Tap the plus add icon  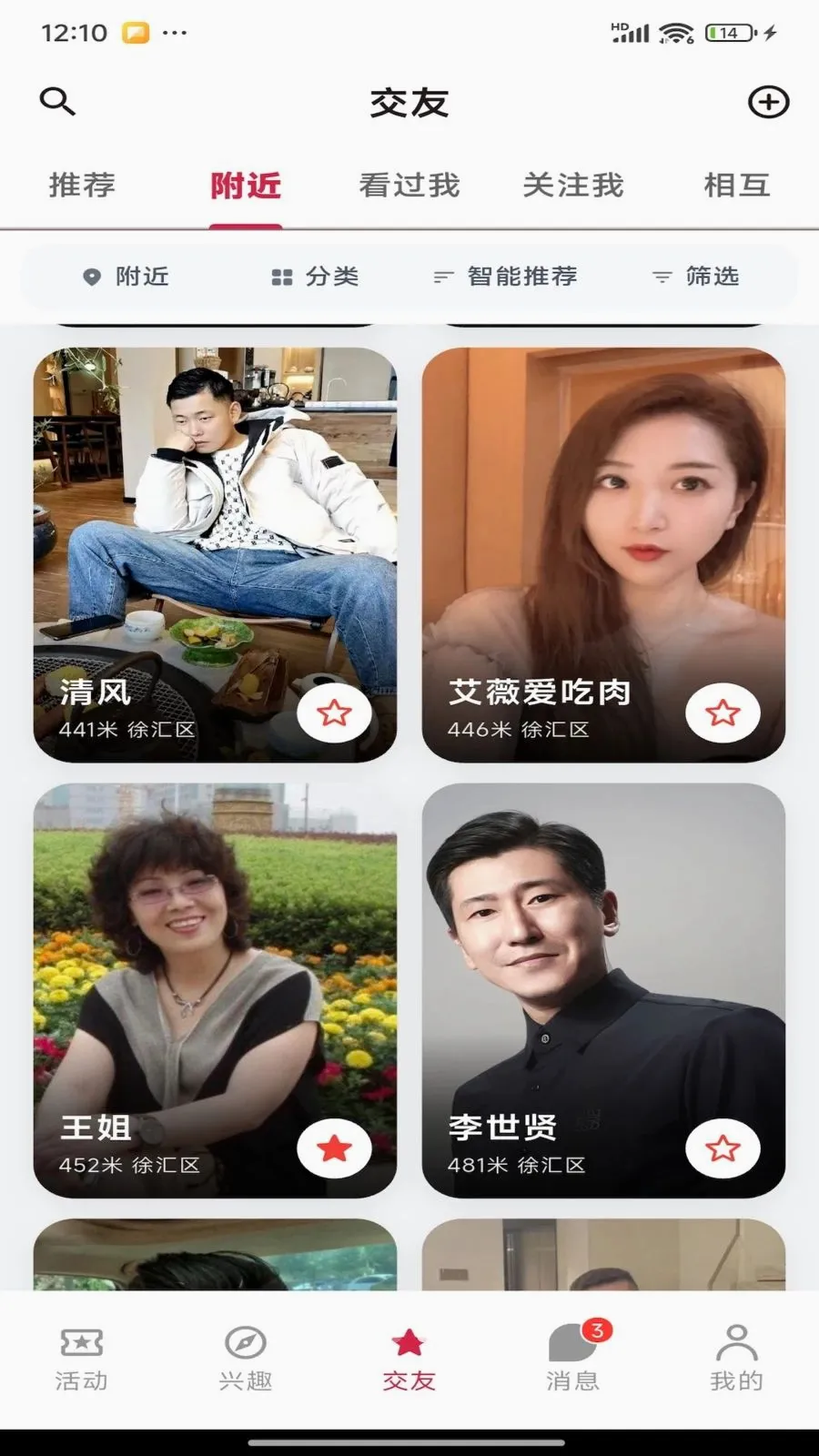(768, 102)
